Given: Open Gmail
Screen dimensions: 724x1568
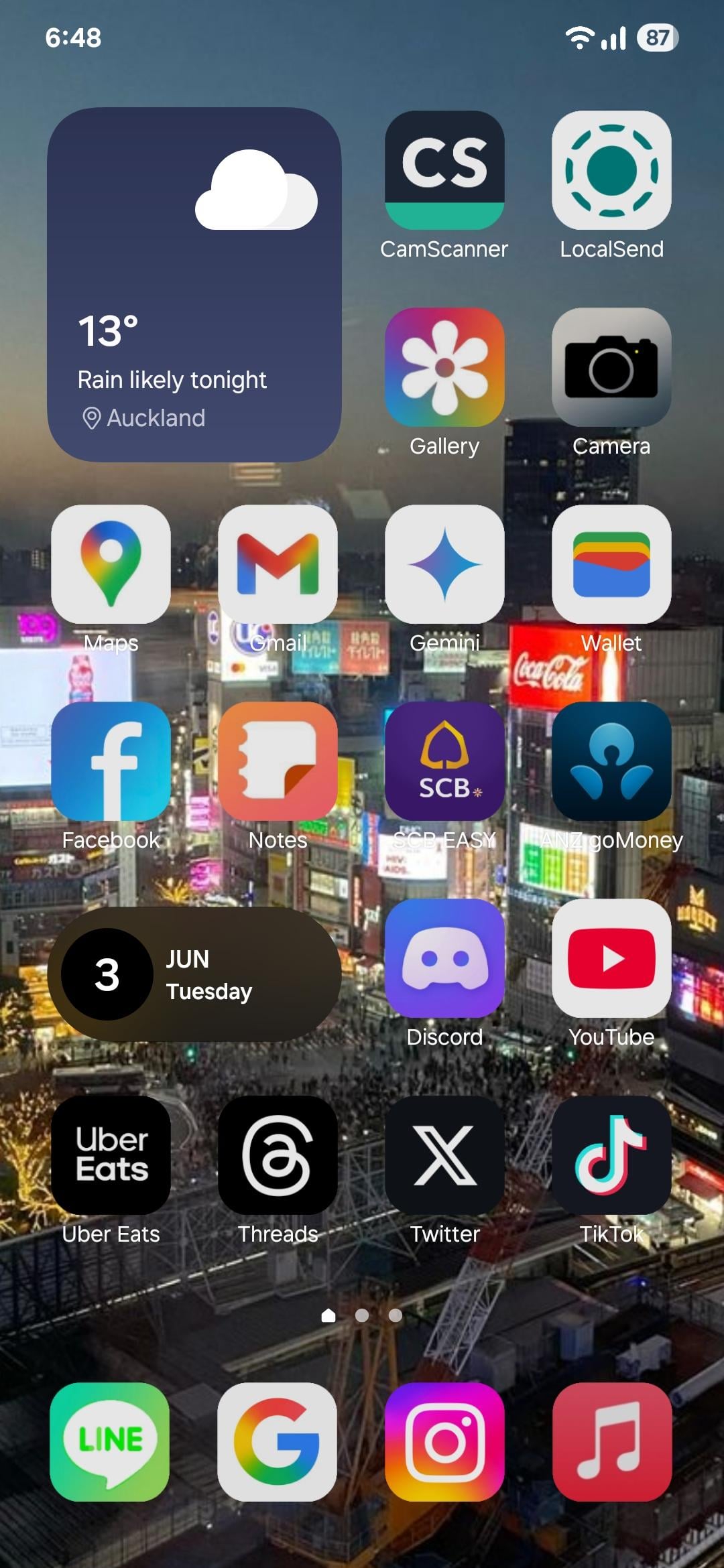Looking at the screenshot, I should 278,564.
